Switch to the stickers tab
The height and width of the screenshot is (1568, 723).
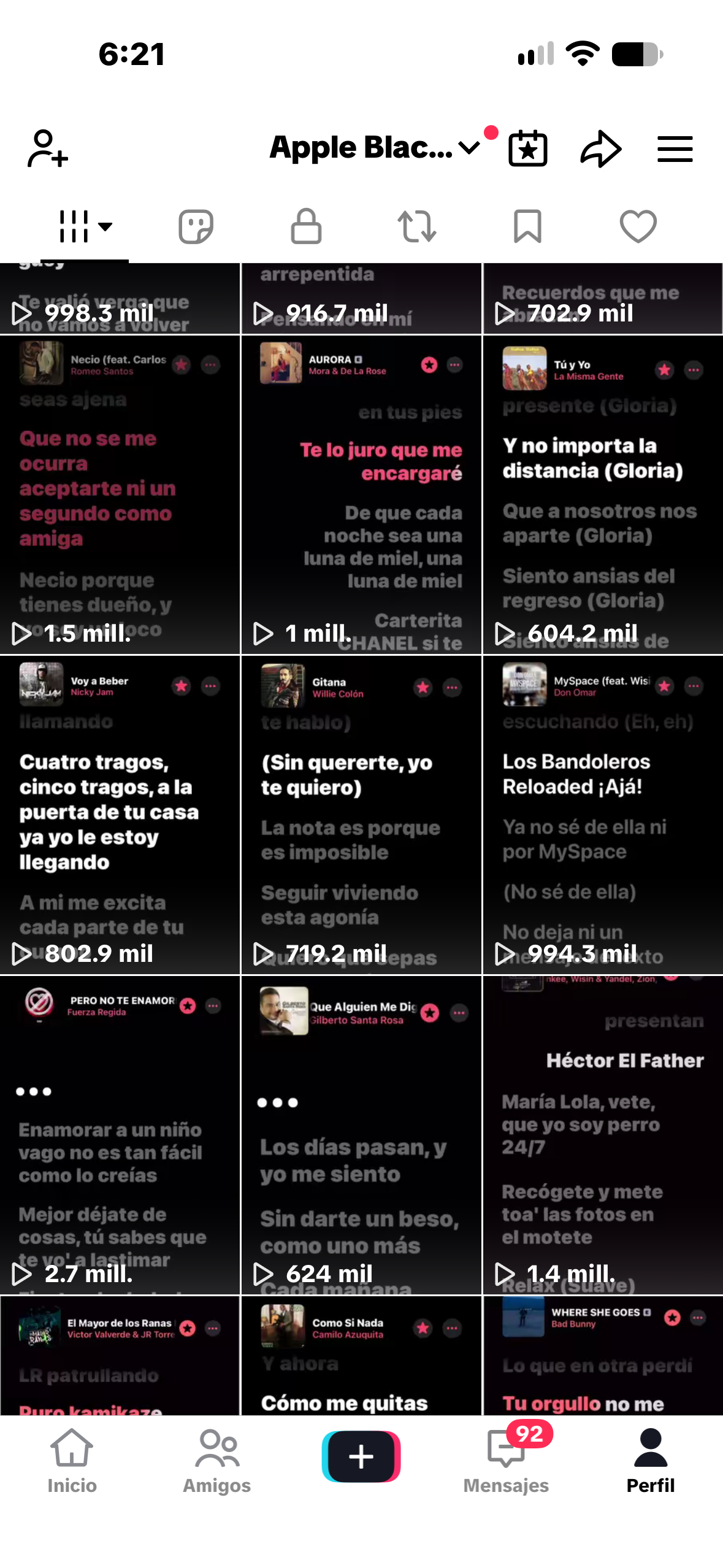pos(196,226)
